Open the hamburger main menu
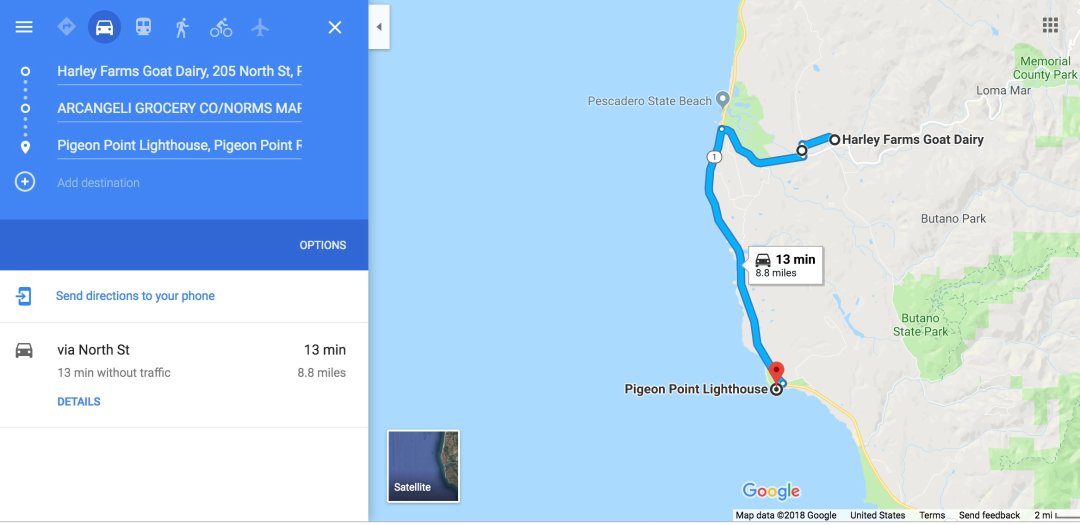This screenshot has width=1080, height=525. click(24, 27)
